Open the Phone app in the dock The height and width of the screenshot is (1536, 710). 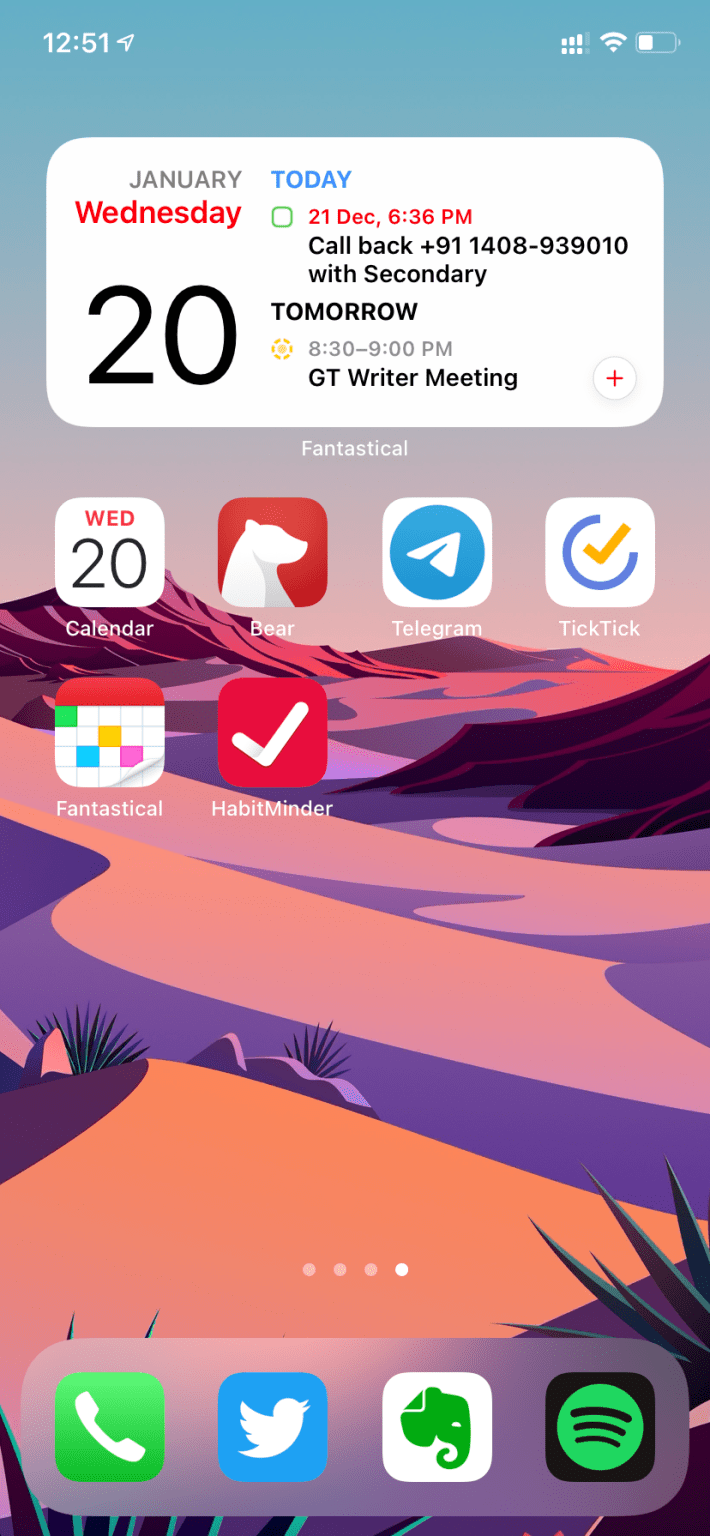[109, 1427]
